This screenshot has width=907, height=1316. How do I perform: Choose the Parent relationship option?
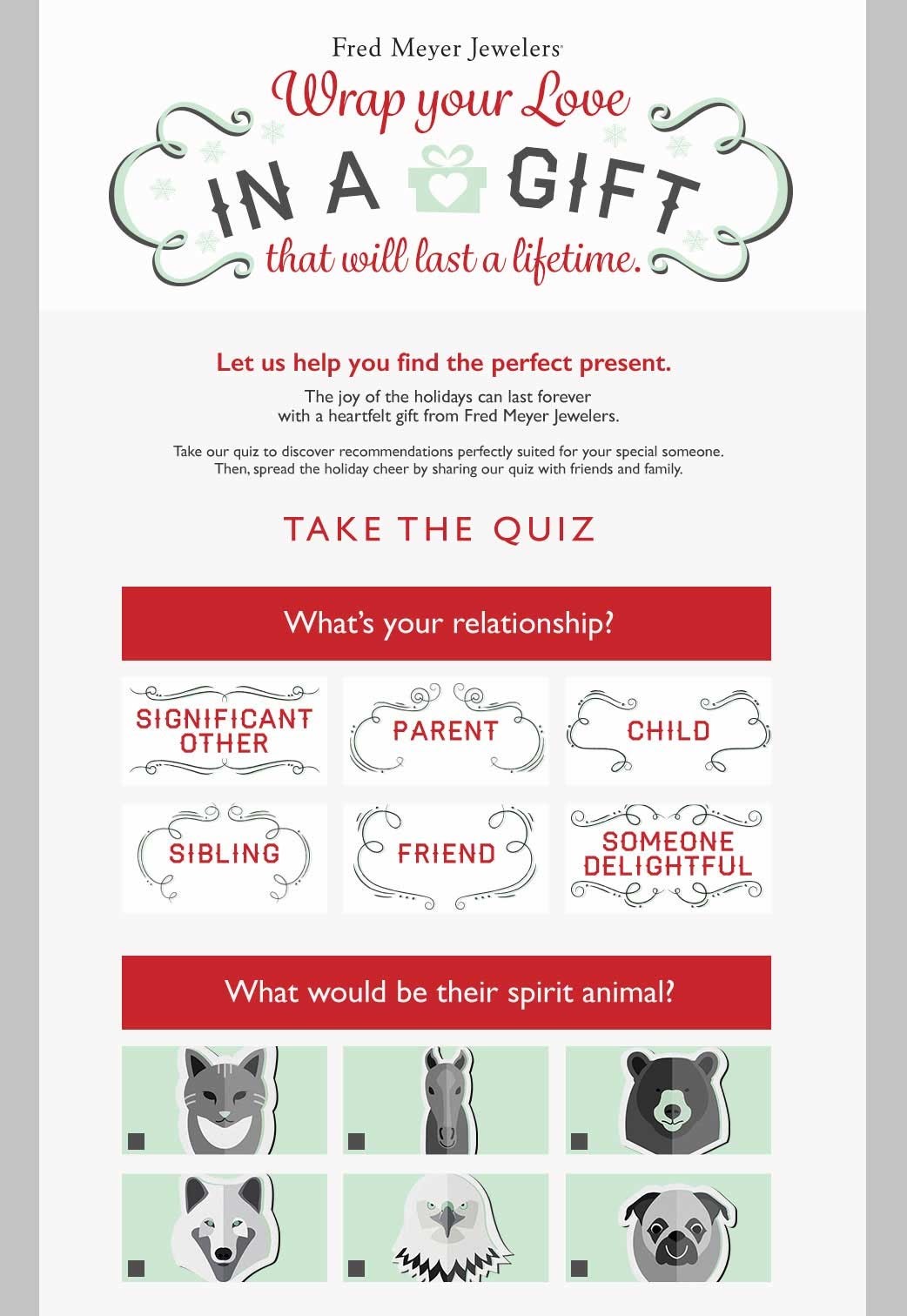pos(446,731)
